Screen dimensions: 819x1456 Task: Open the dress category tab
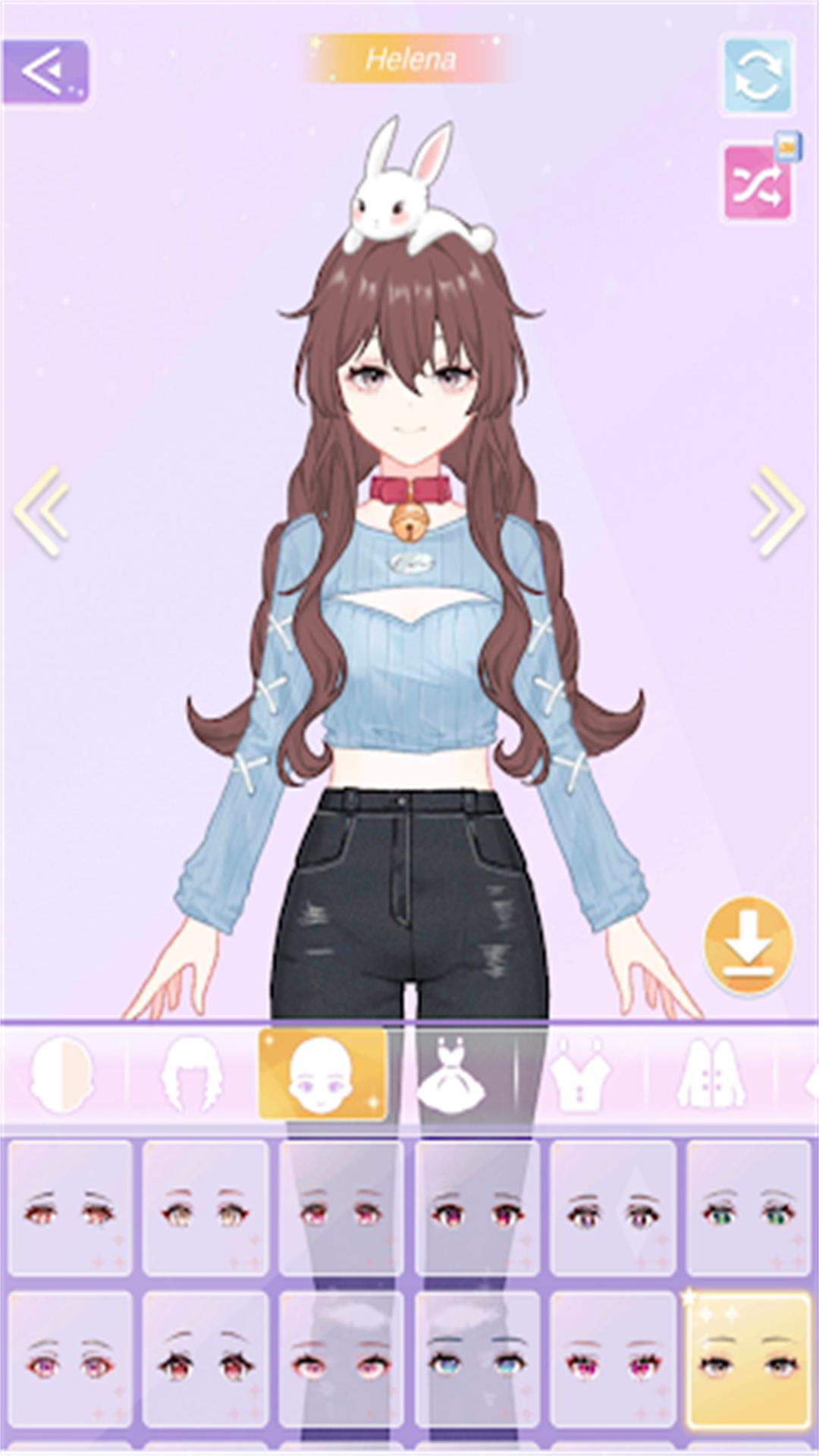coord(452,1075)
